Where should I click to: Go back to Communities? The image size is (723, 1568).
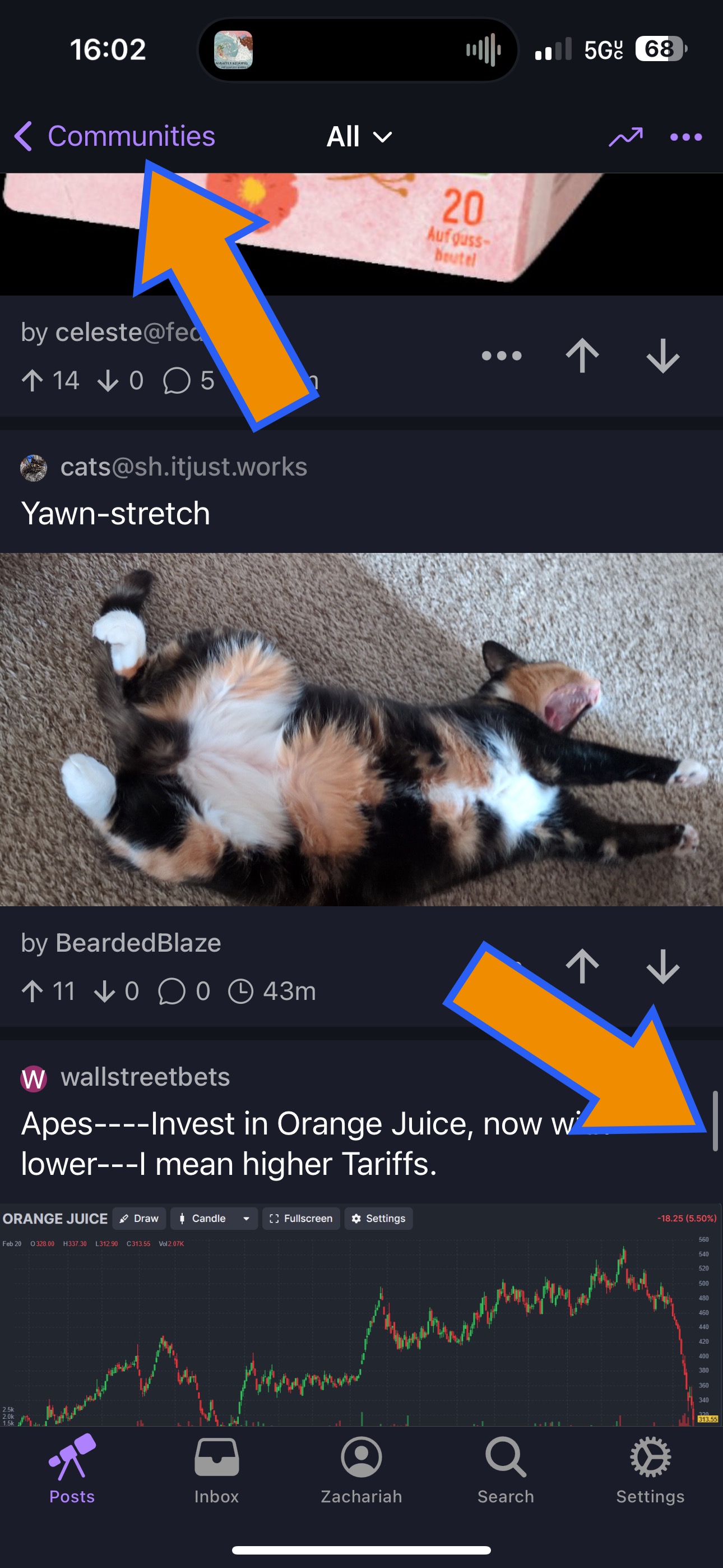pyautogui.click(x=115, y=136)
